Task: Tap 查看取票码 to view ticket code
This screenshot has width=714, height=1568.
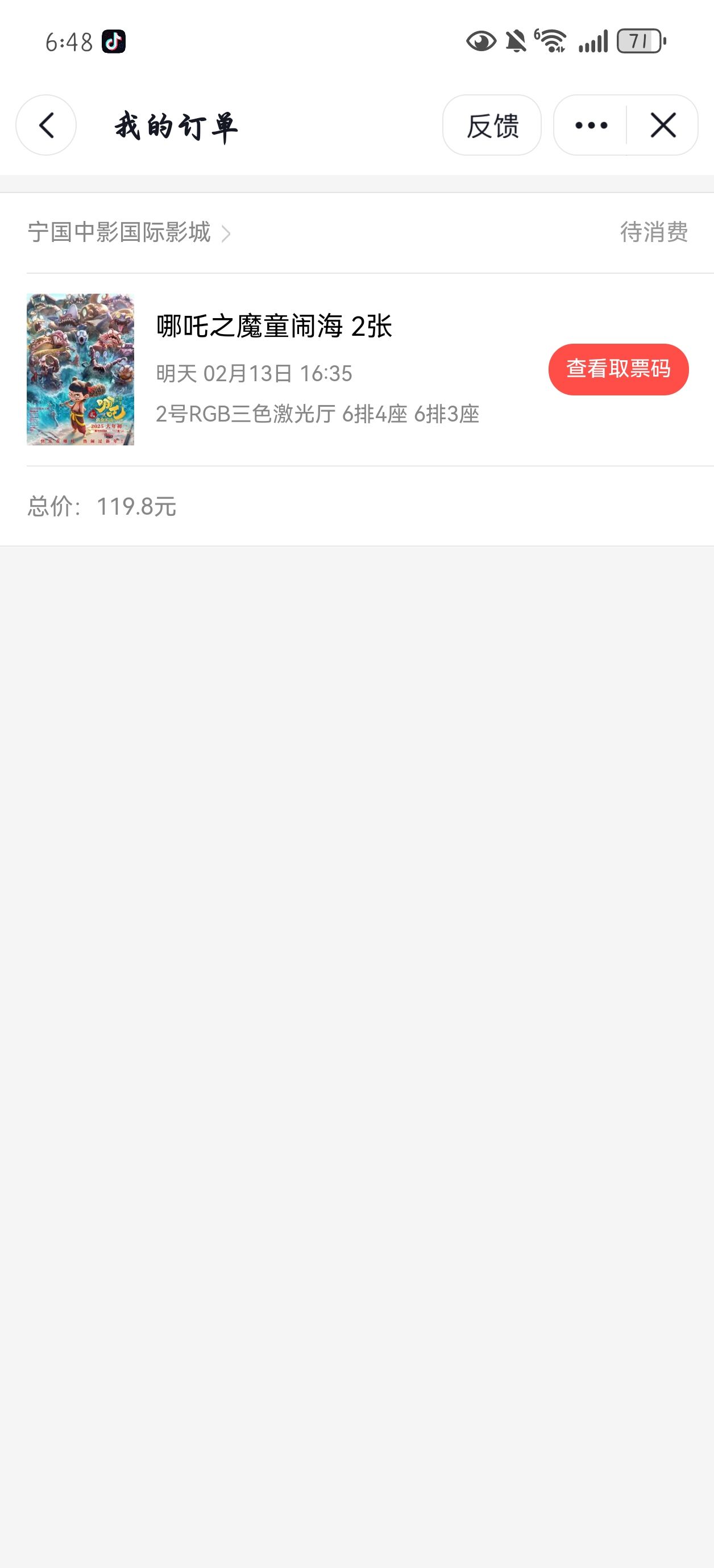Action: click(x=618, y=369)
